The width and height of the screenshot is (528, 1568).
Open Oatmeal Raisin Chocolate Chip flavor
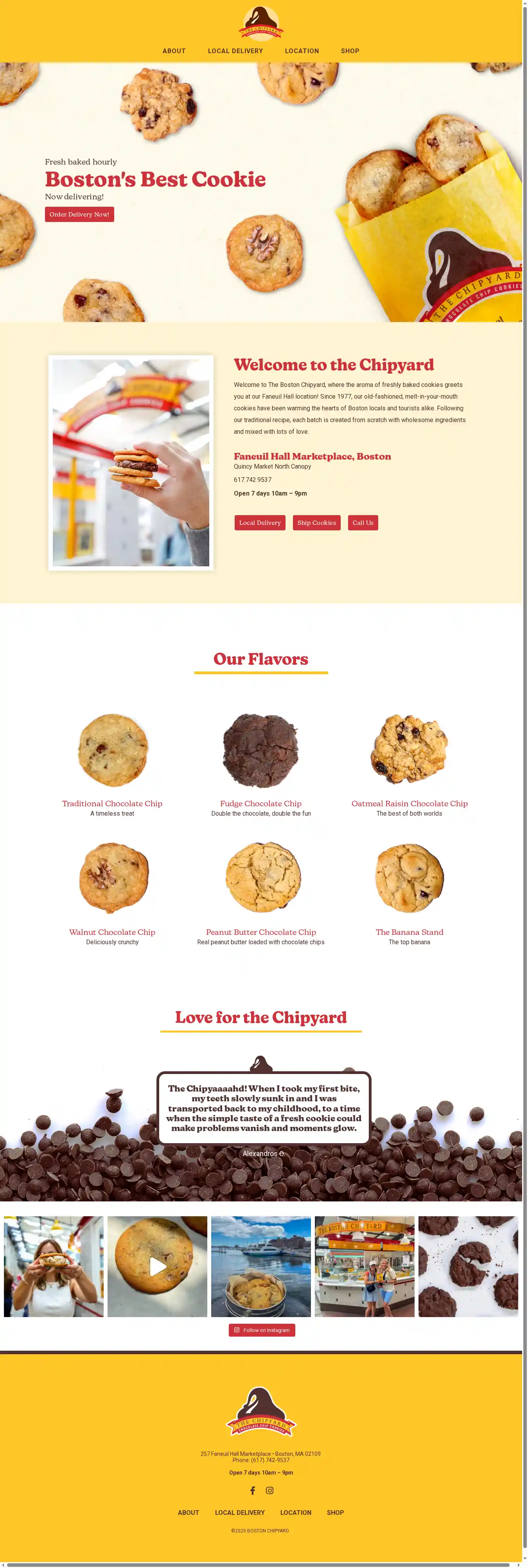pyautogui.click(x=409, y=804)
